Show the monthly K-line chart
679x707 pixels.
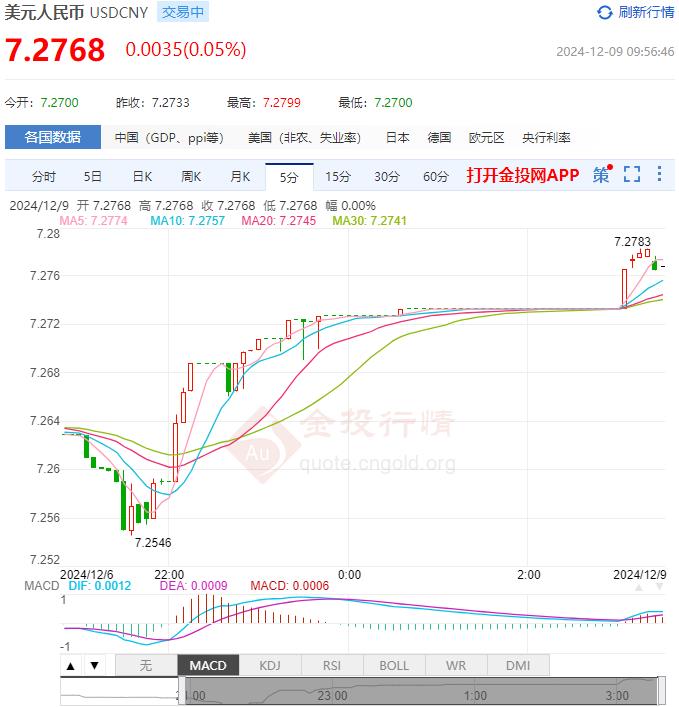click(x=240, y=176)
